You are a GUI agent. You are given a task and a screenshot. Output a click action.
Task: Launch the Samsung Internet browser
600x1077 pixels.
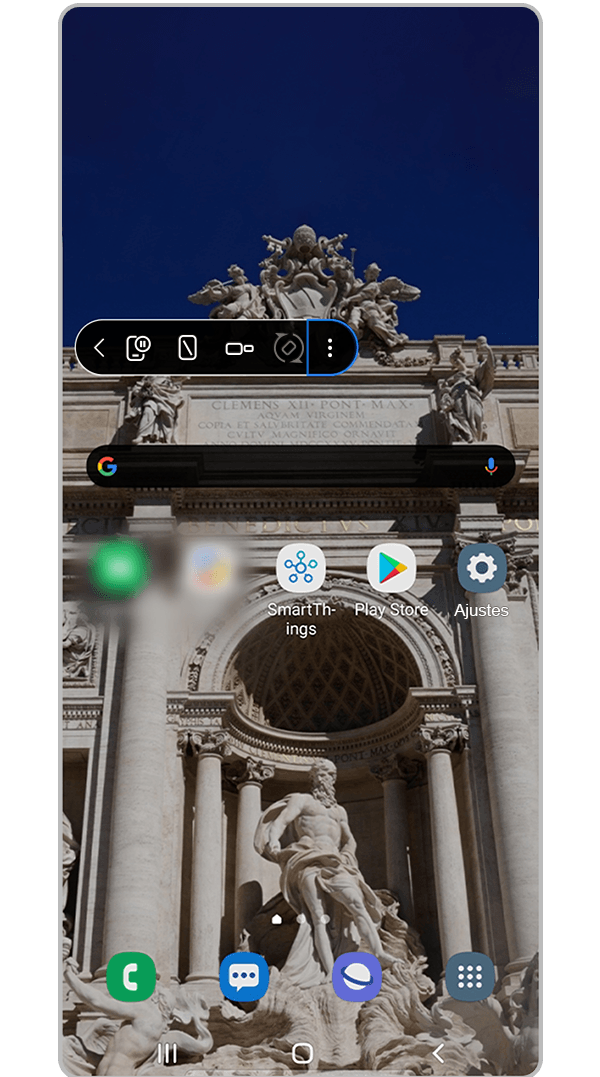pos(356,976)
